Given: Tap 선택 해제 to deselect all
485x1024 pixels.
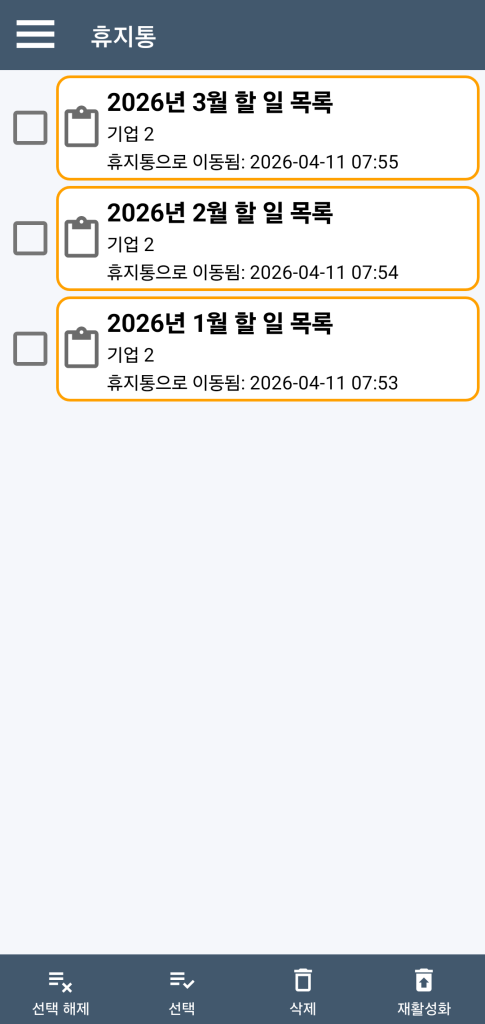Looking at the screenshot, I should [x=61, y=991].
